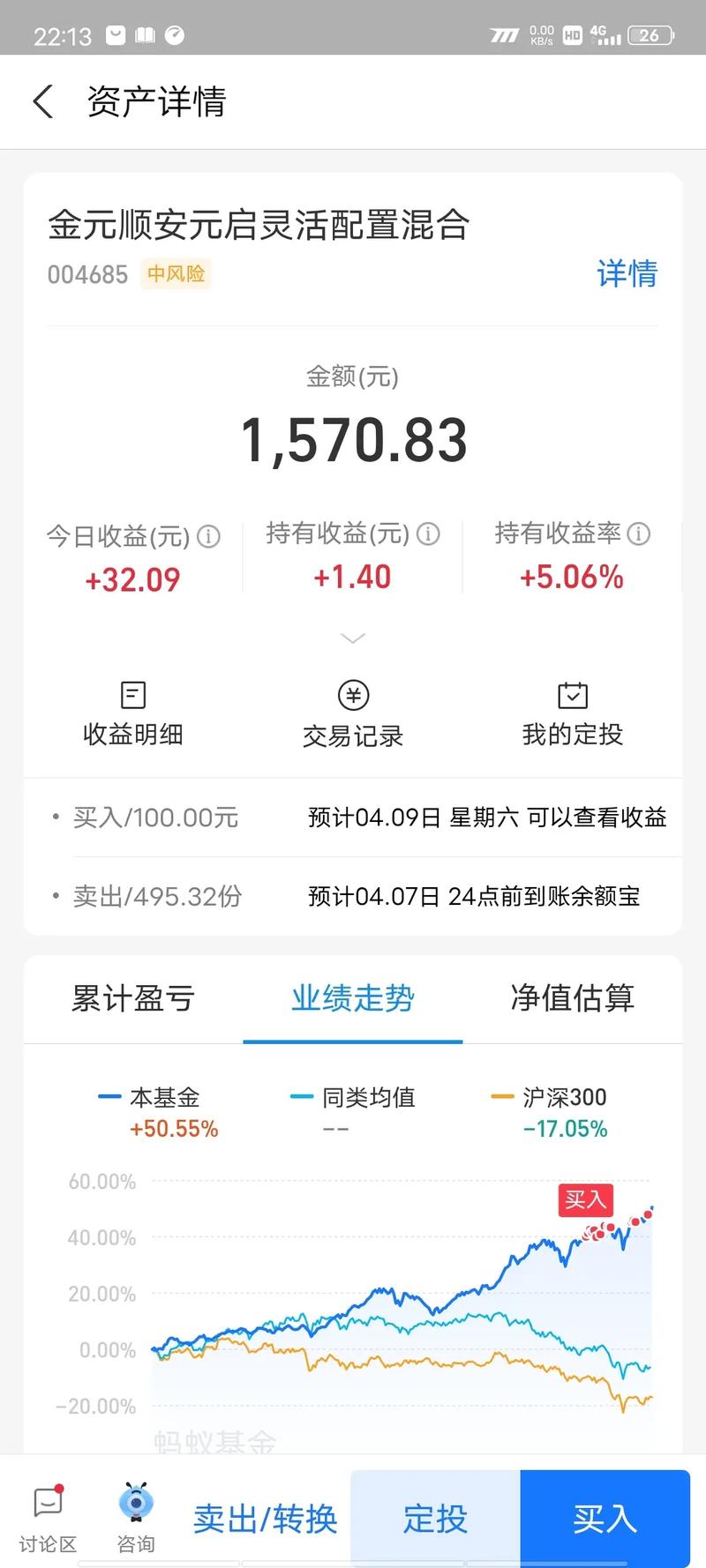This screenshot has height=1568, width=706.
Task: Switch to the 净值估算 tab
Action: [572, 998]
